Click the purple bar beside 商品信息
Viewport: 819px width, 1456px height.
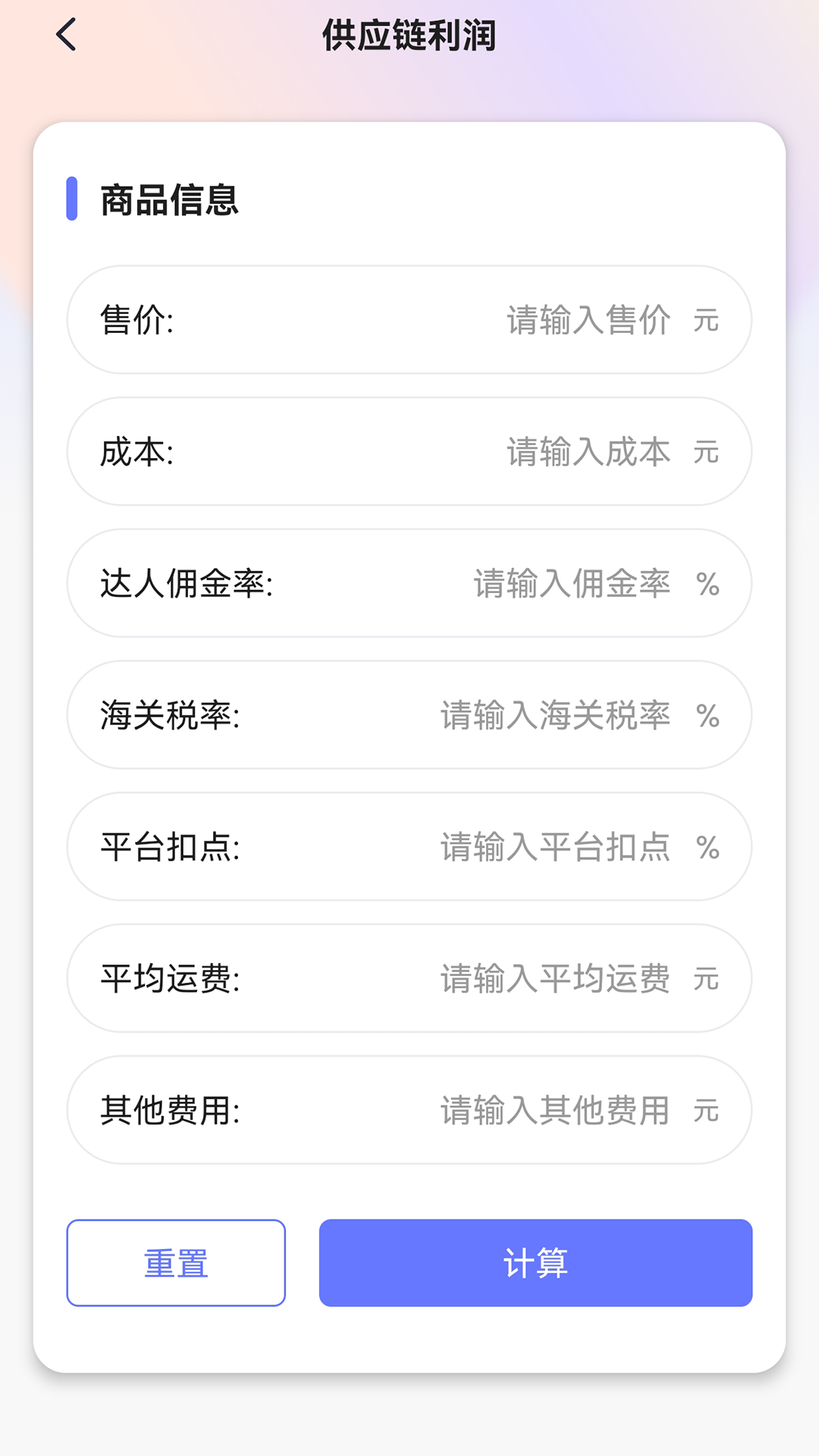tap(74, 199)
